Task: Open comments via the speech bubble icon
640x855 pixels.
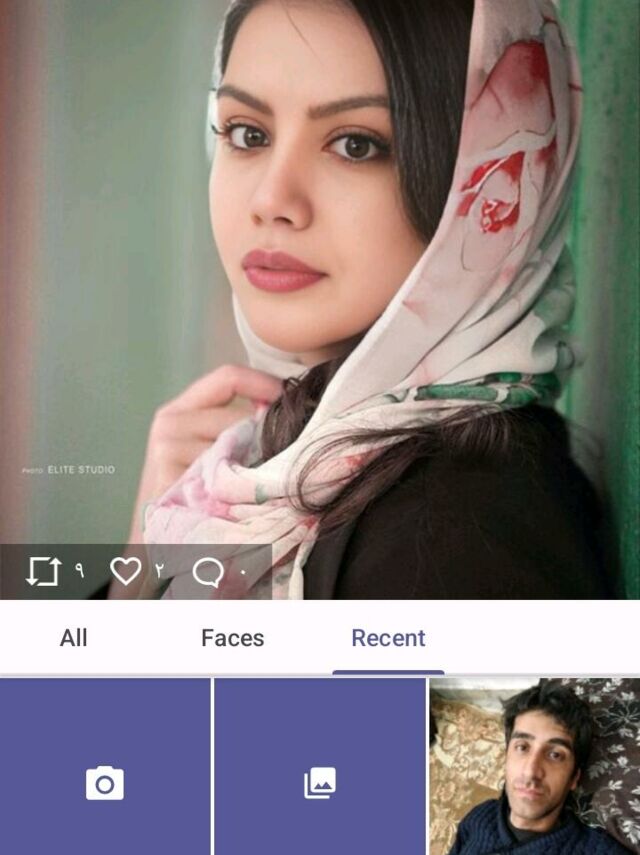Action: pos(208,572)
